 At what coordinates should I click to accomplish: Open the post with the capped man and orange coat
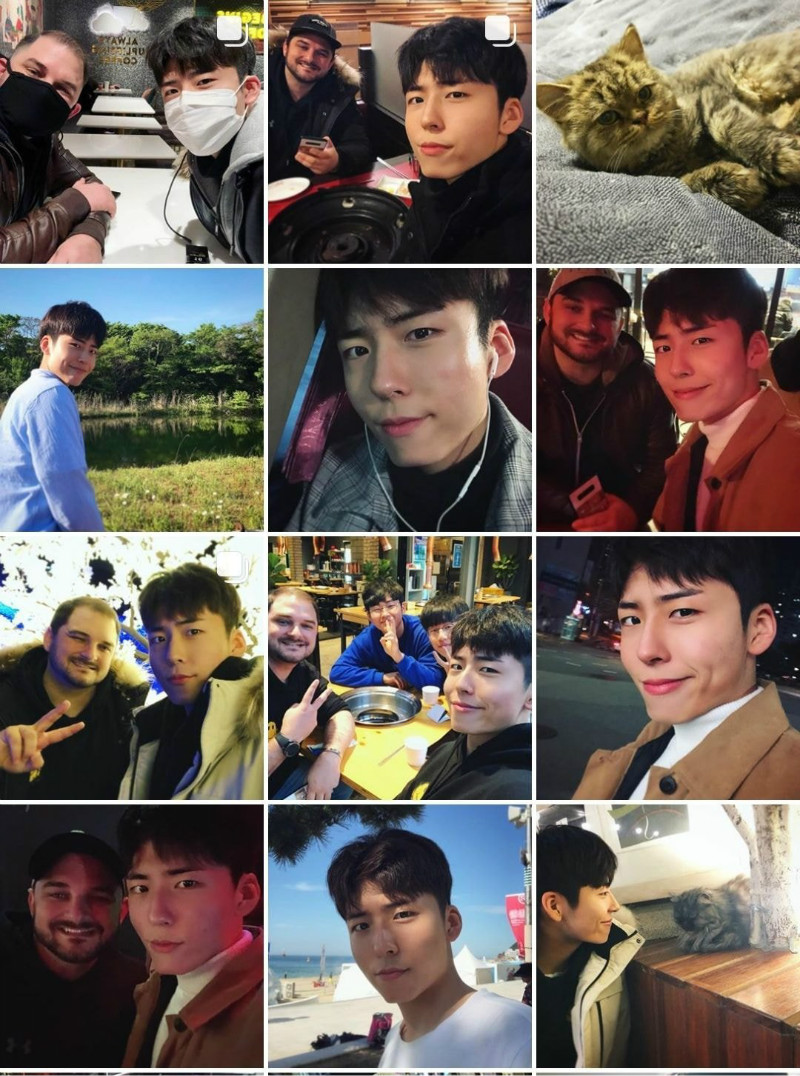pos(667,399)
